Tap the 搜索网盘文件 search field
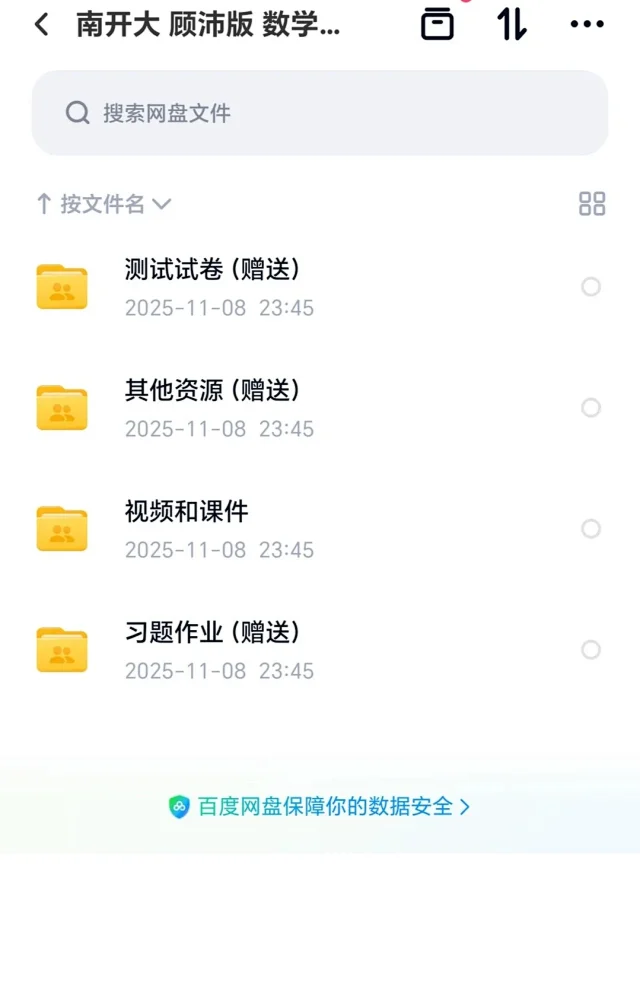The width and height of the screenshot is (640, 1005). [x=320, y=113]
